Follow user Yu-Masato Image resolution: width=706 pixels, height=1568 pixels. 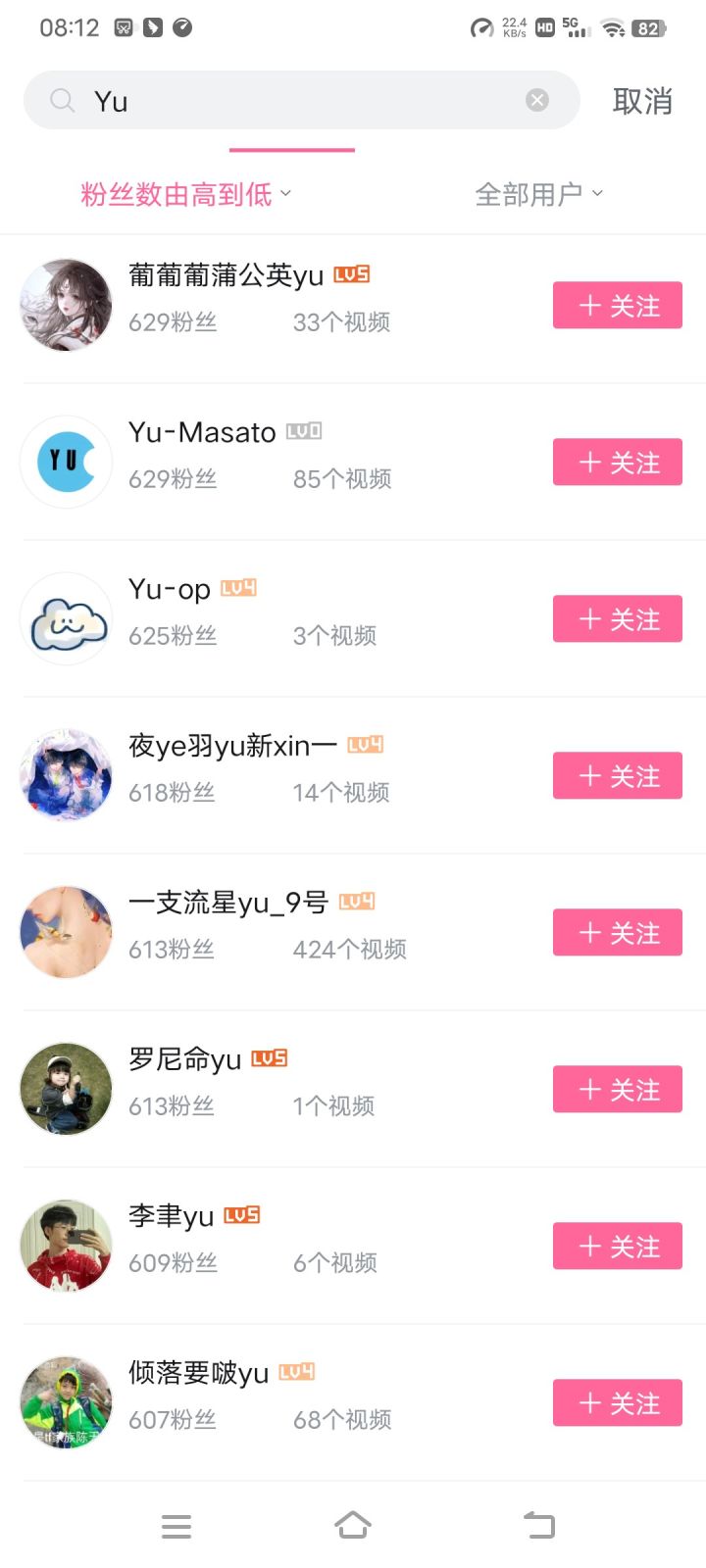[x=617, y=463]
